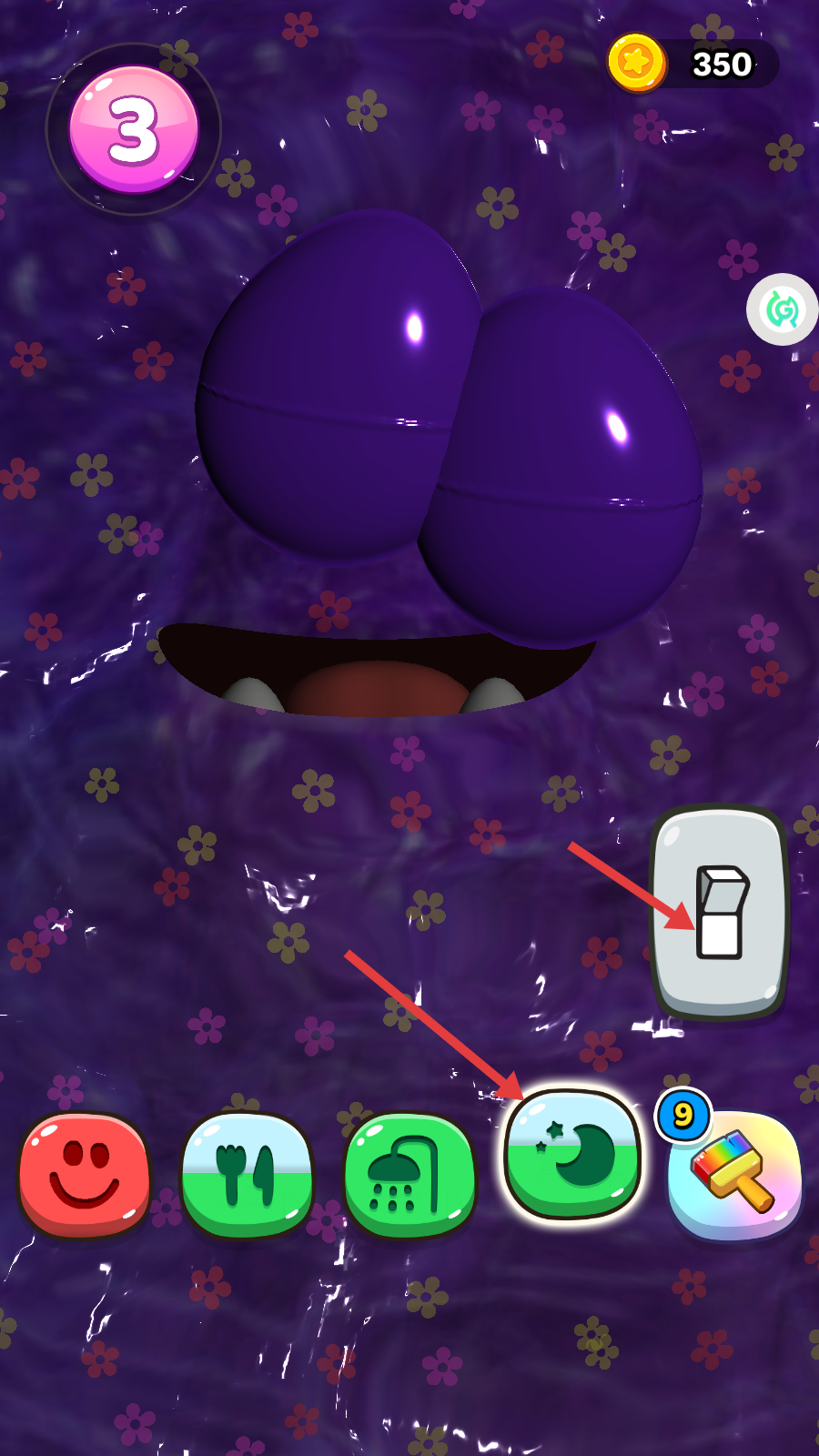The height and width of the screenshot is (1456, 819).
Task: Flip the light switch
Action: click(x=720, y=912)
